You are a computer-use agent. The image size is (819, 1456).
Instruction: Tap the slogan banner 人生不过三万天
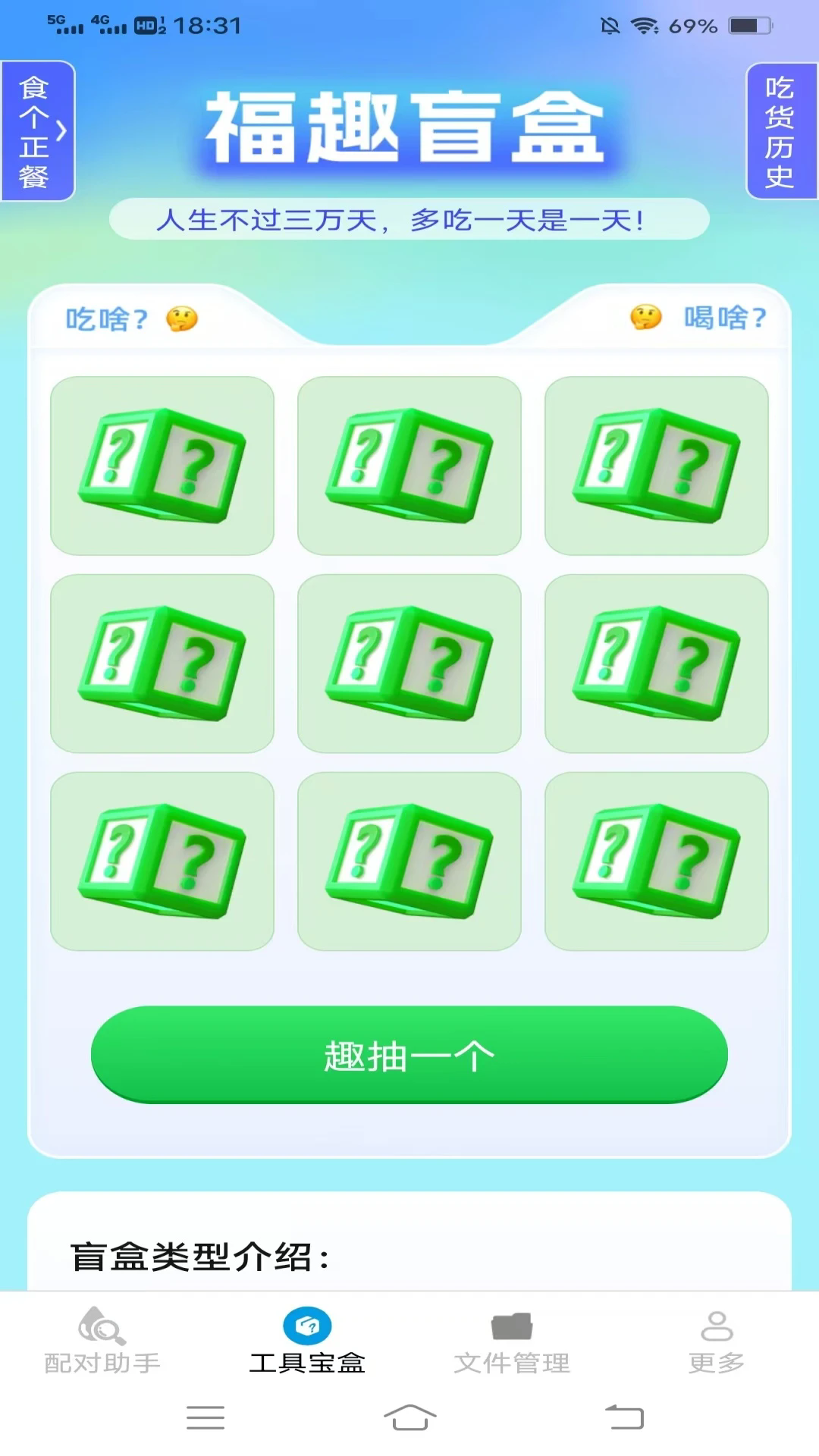click(409, 221)
